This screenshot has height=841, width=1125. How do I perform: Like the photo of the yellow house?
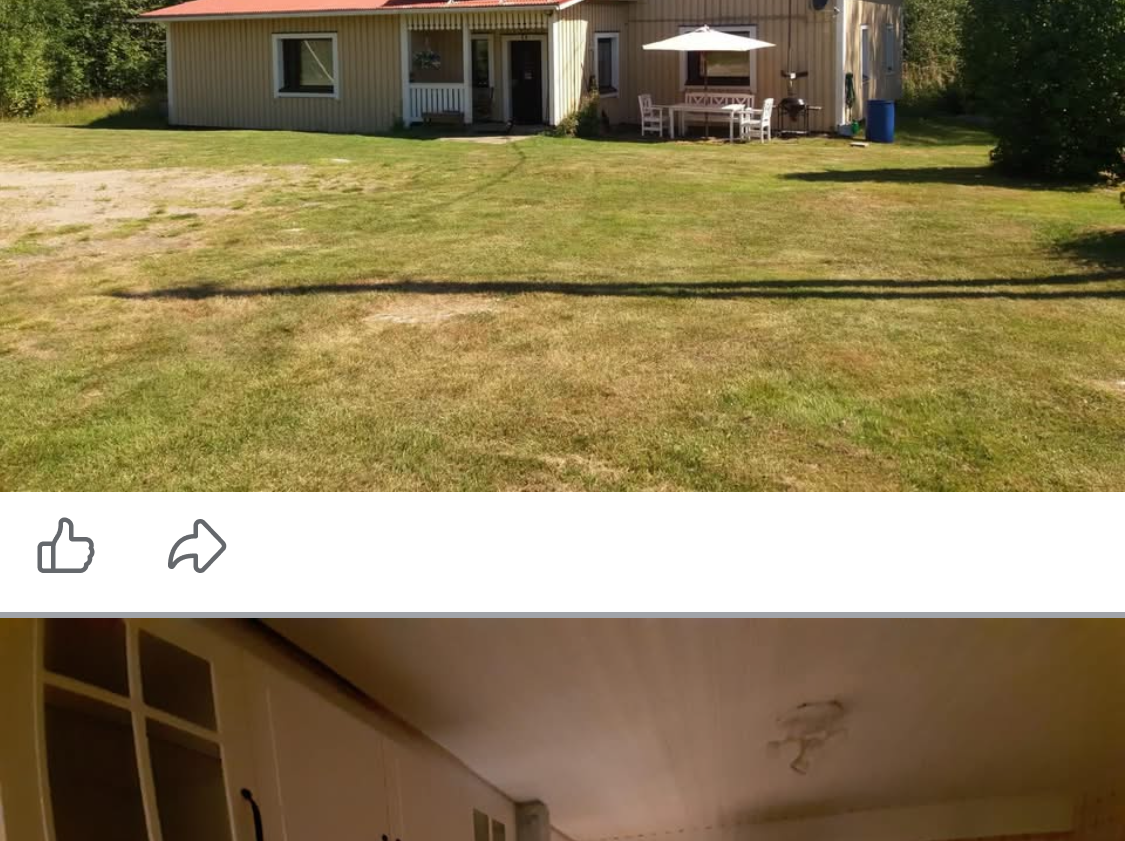(66, 546)
